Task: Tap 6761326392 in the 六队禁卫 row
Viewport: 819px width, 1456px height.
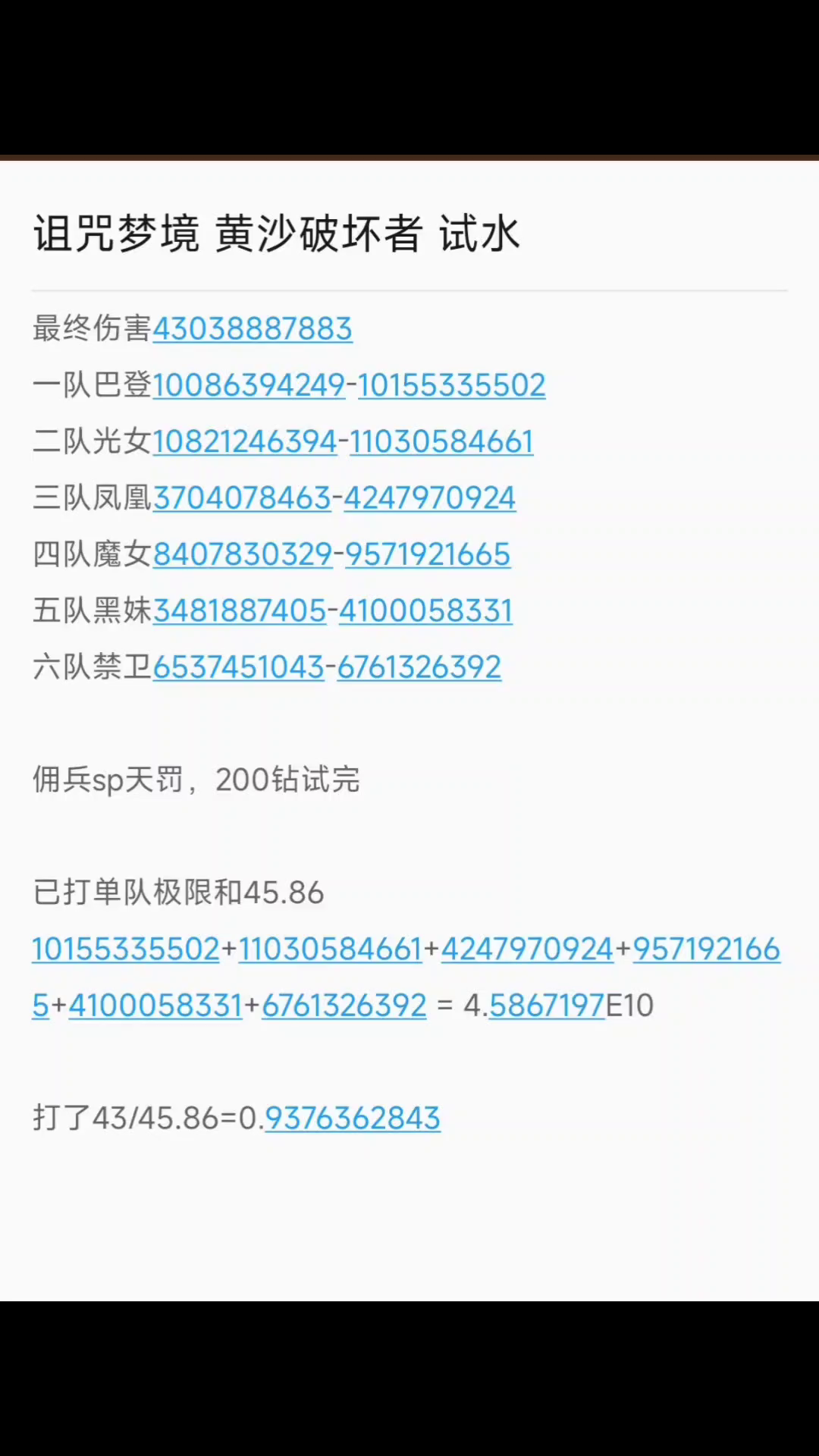Action: (x=419, y=667)
